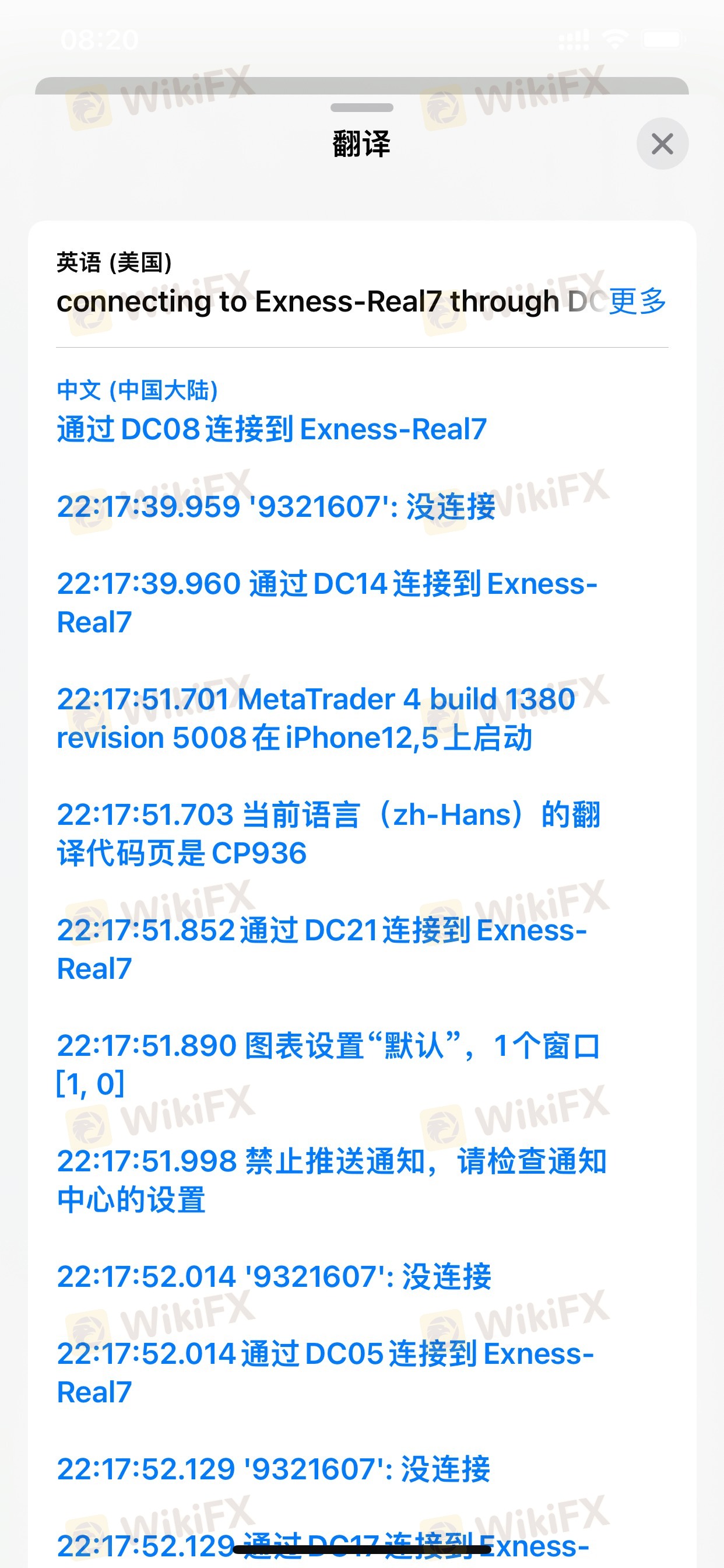Image resolution: width=724 pixels, height=1568 pixels.
Task: Tap 更多 to expand the English text
Action: click(638, 302)
